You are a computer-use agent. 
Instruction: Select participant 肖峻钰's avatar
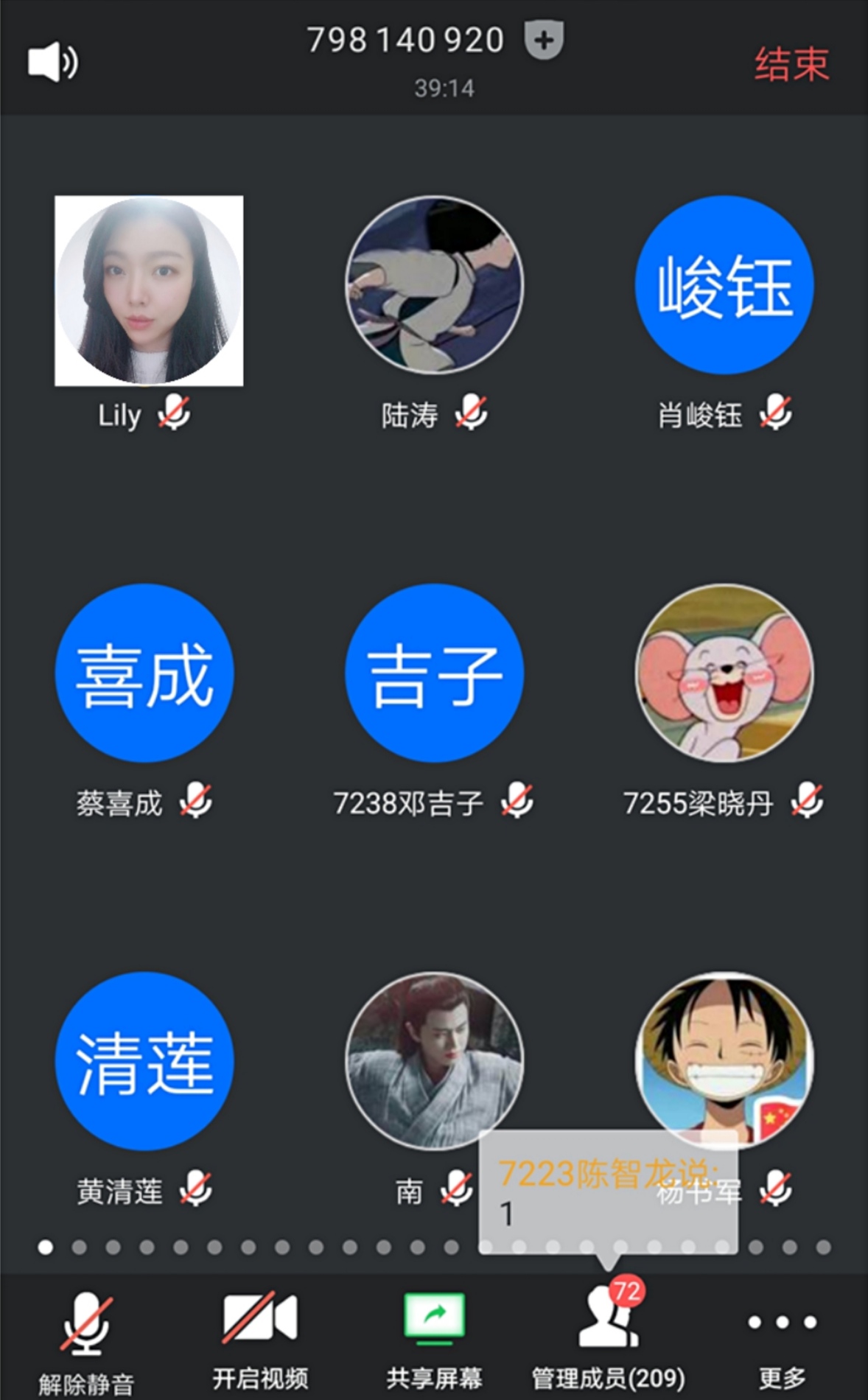click(x=724, y=284)
